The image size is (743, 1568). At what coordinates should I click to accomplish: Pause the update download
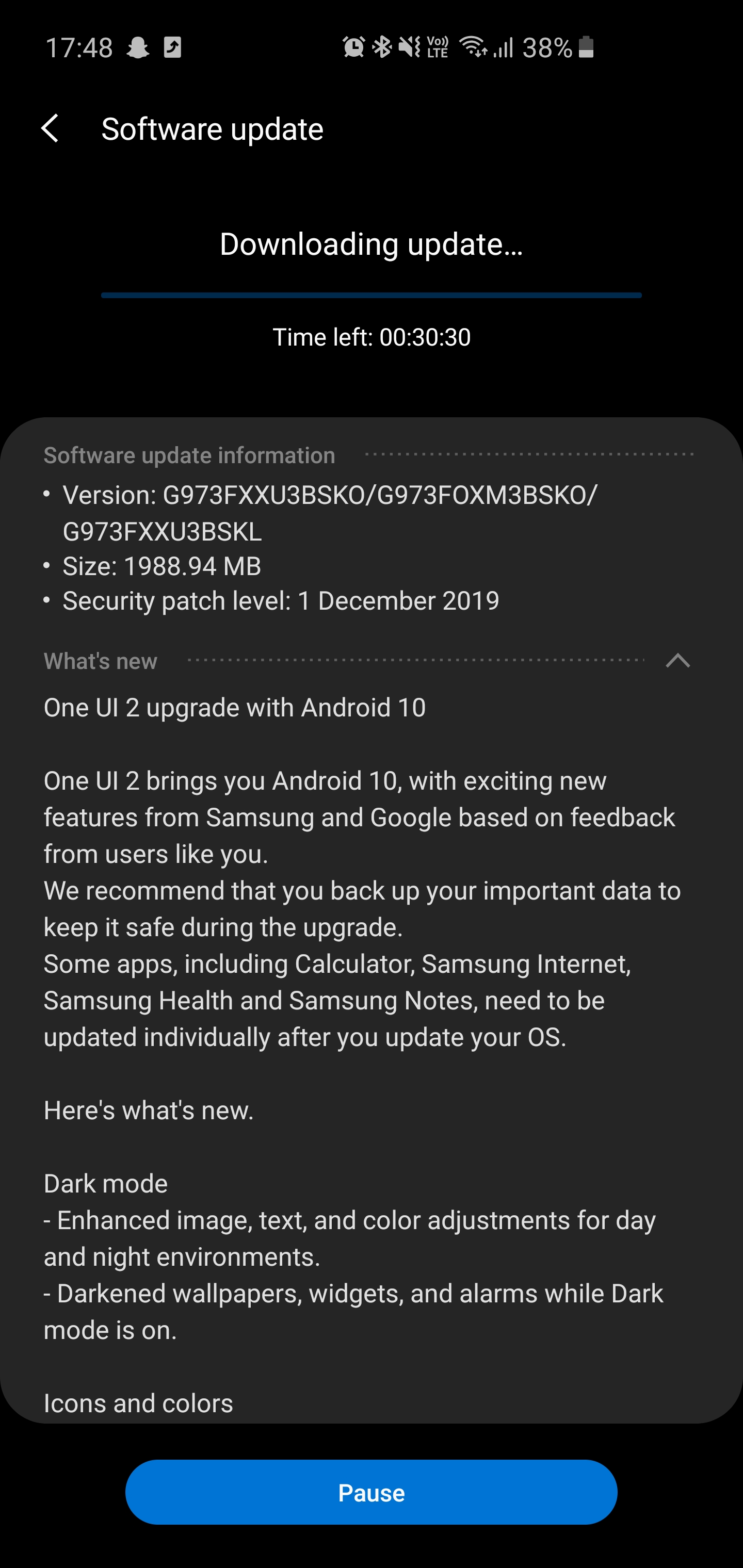click(372, 1493)
